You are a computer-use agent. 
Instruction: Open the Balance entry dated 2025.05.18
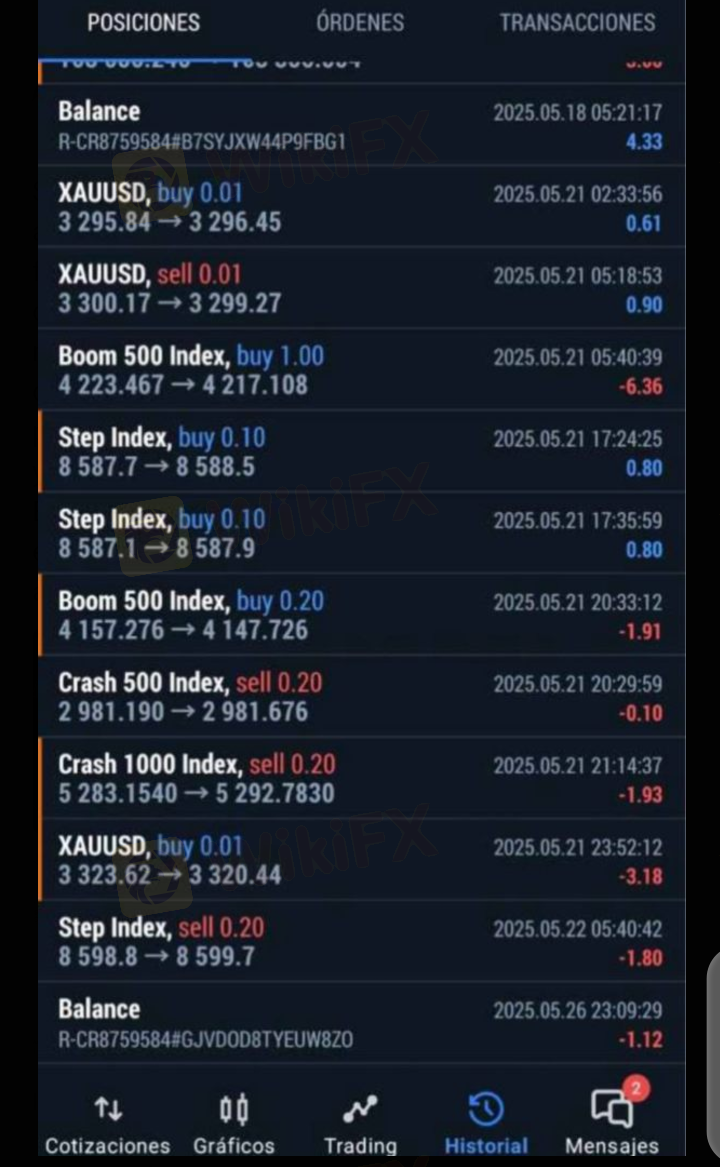click(x=361, y=125)
